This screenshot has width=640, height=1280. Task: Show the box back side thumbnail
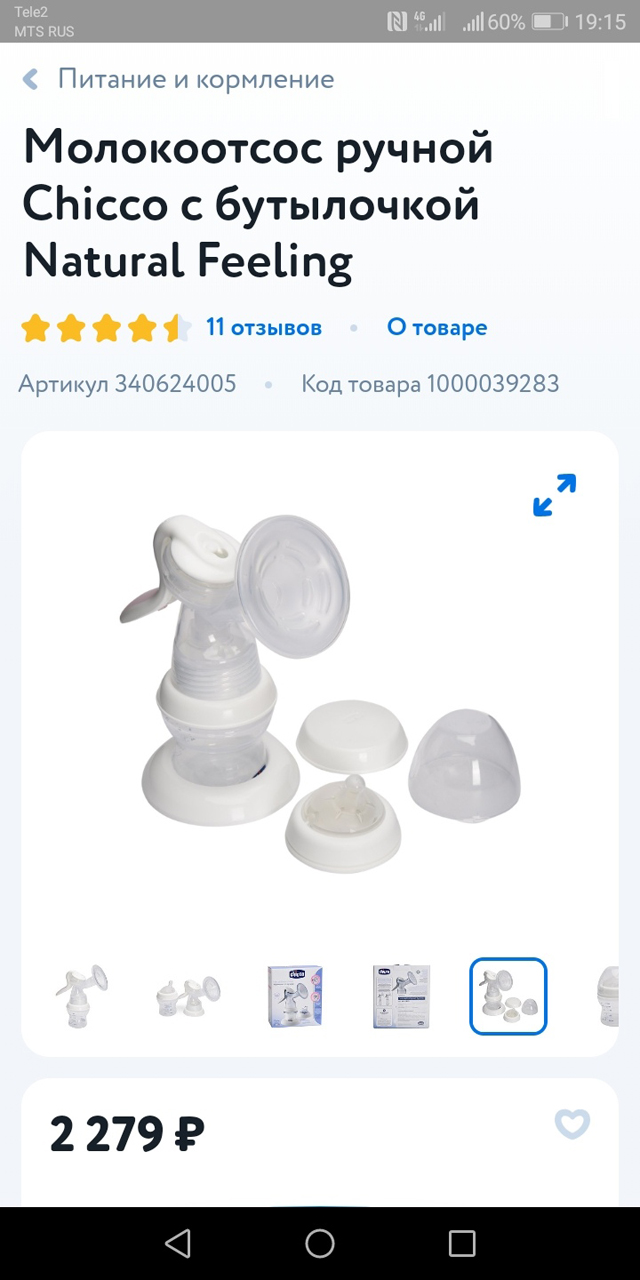point(401,996)
